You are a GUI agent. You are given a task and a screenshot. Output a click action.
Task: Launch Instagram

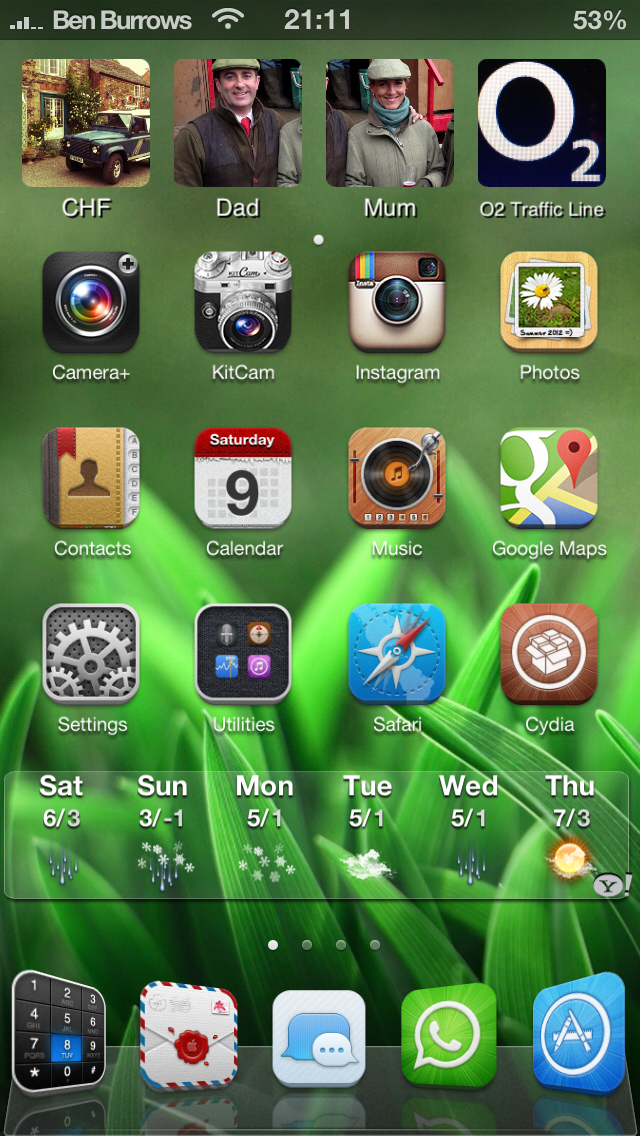[397, 302]
